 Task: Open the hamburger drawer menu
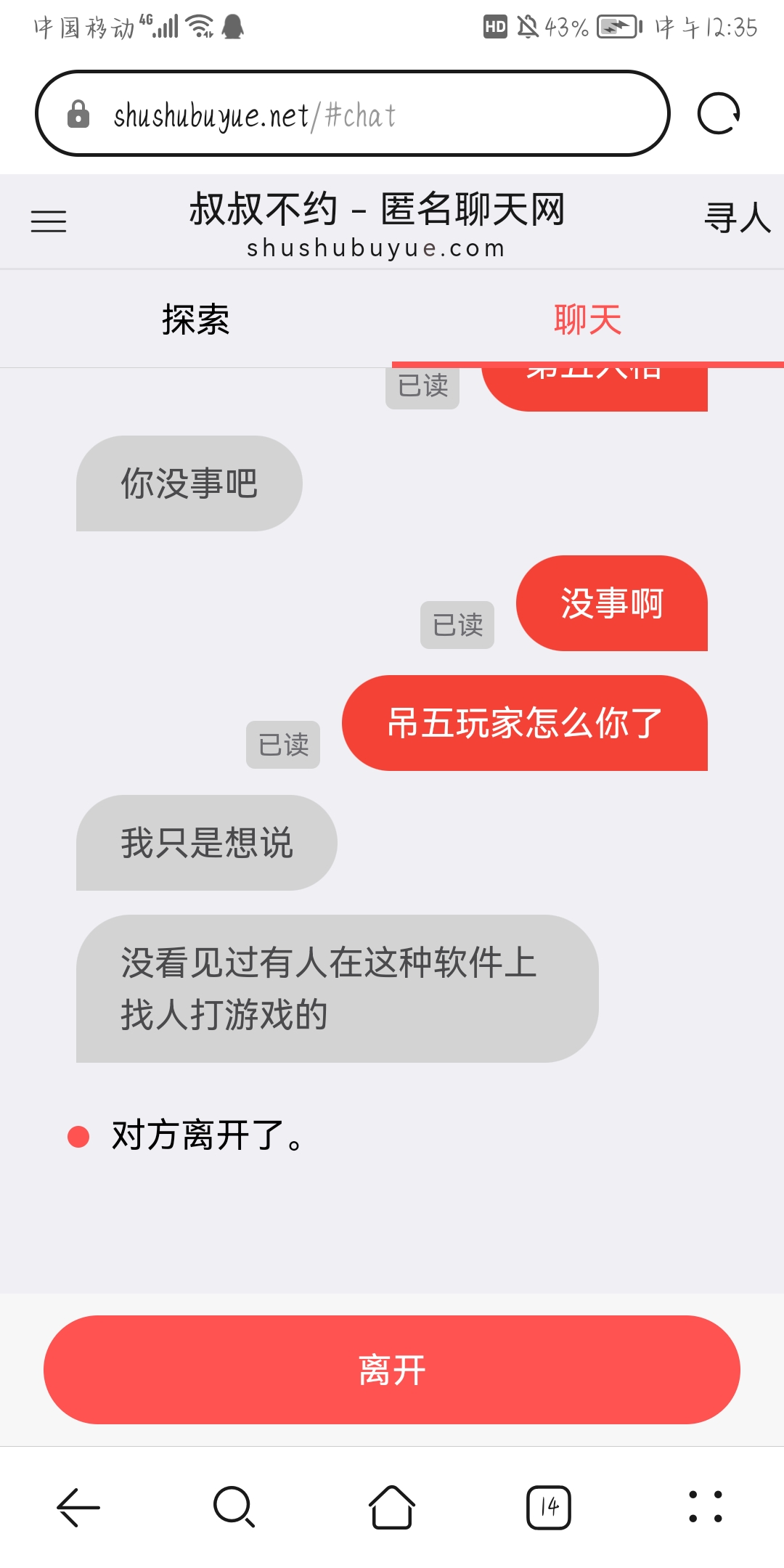pyautogui.click(x=49, y=221)
